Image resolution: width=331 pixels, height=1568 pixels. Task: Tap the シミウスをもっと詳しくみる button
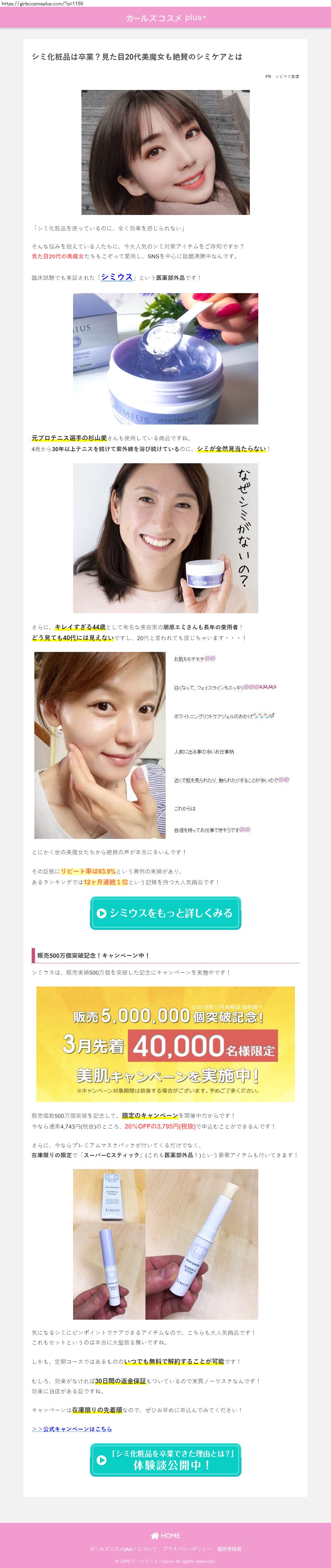[166, 913]
